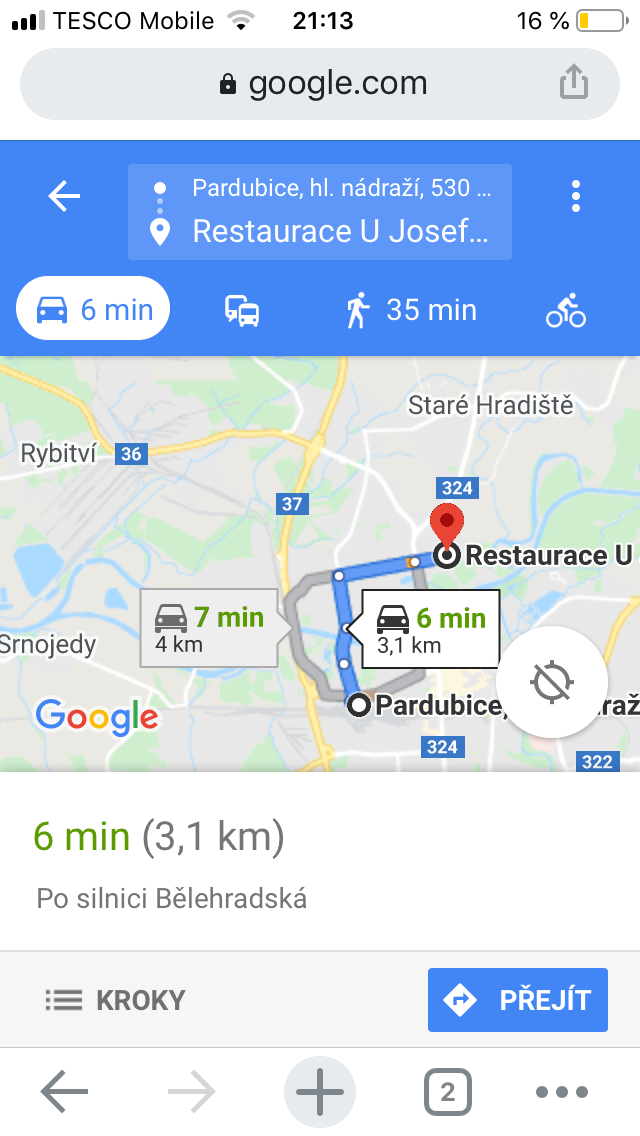Tap the my-location button on the map

click(x=552, y=682)
